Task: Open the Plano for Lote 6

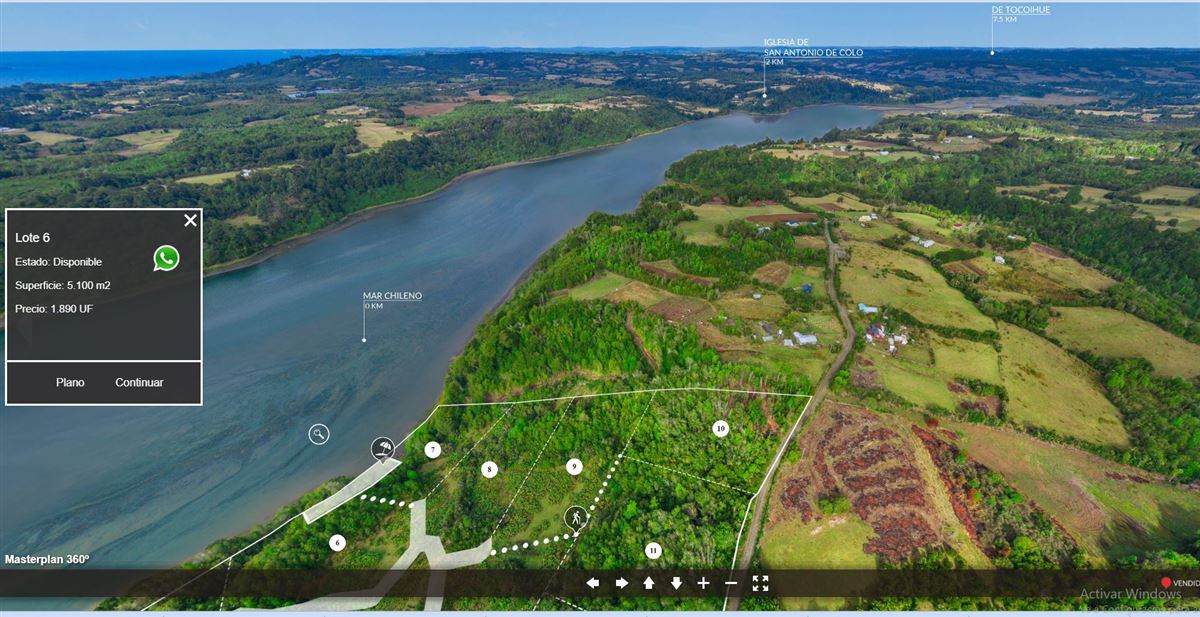Action: click(x=70, y=382)
